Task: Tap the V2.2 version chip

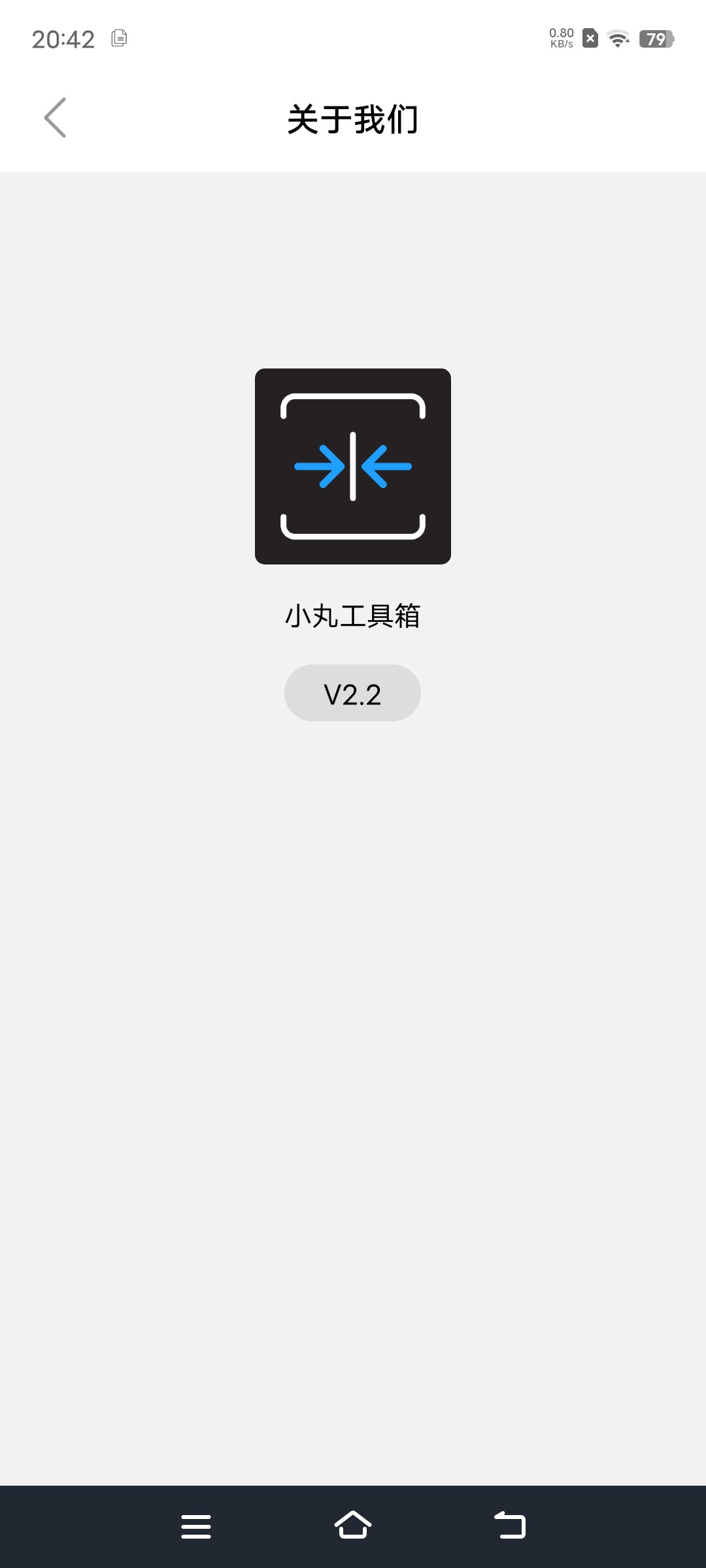Action: [352, 693]
